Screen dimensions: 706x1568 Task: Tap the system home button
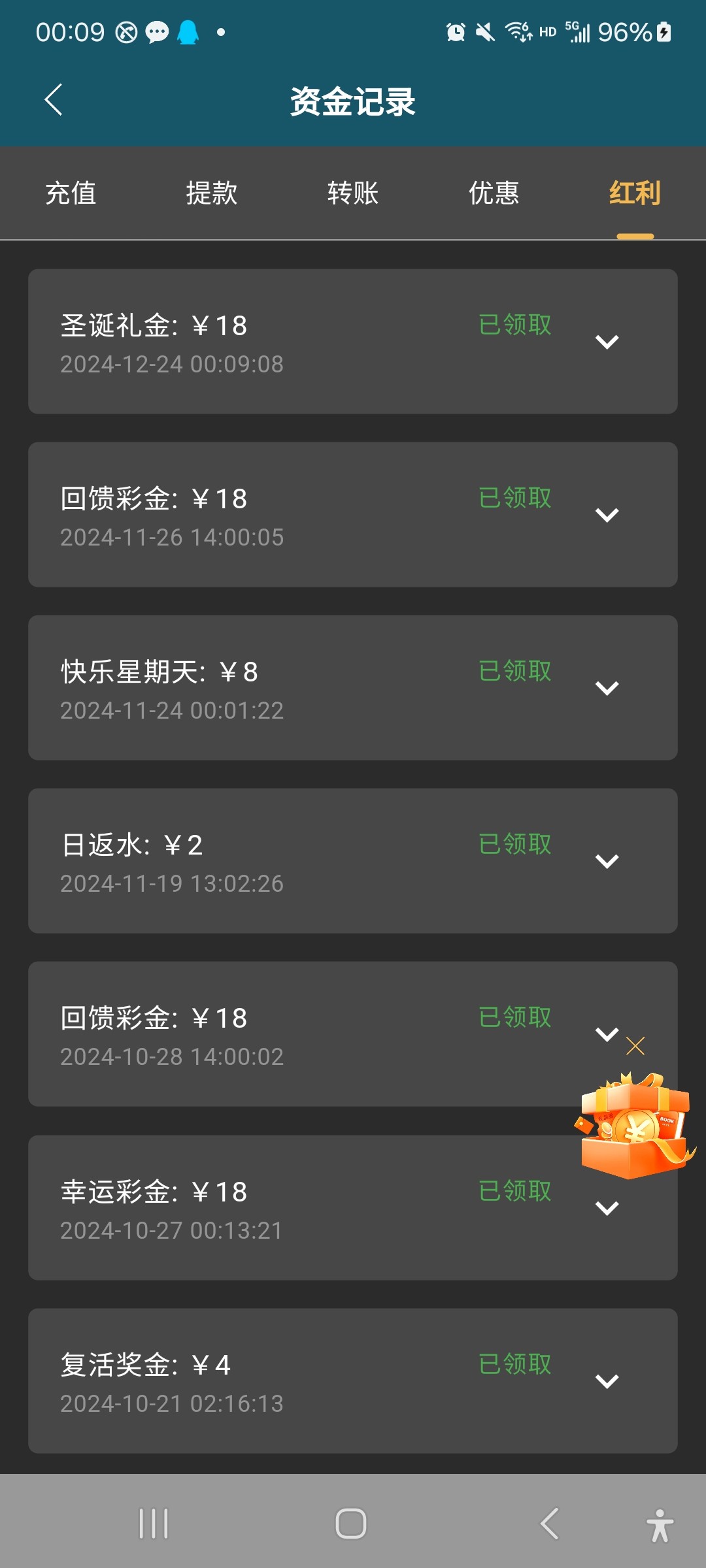(351, 1524)
